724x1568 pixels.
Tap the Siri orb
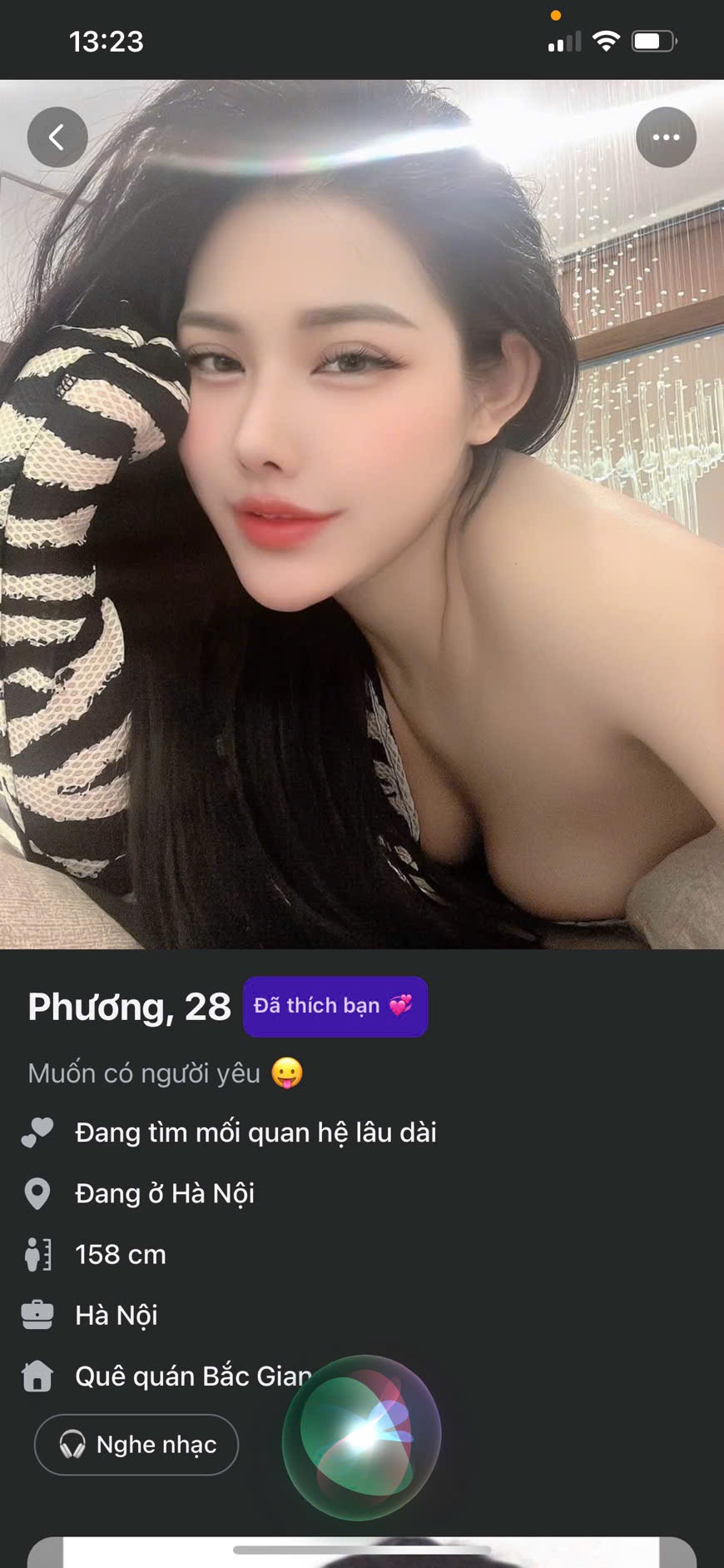tap(361, 1436)
